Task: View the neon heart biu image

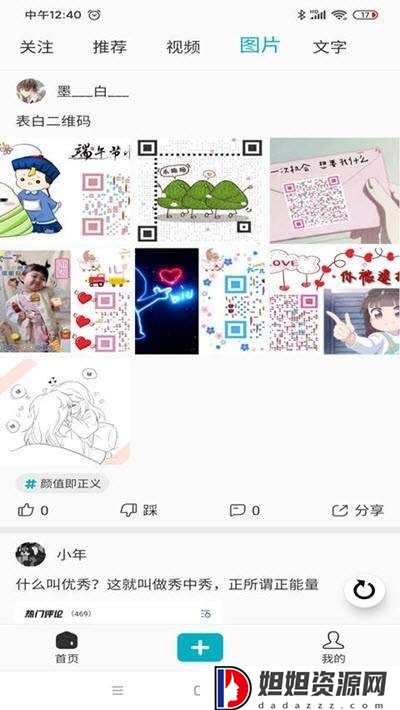Action: click(x=167, y=301)
